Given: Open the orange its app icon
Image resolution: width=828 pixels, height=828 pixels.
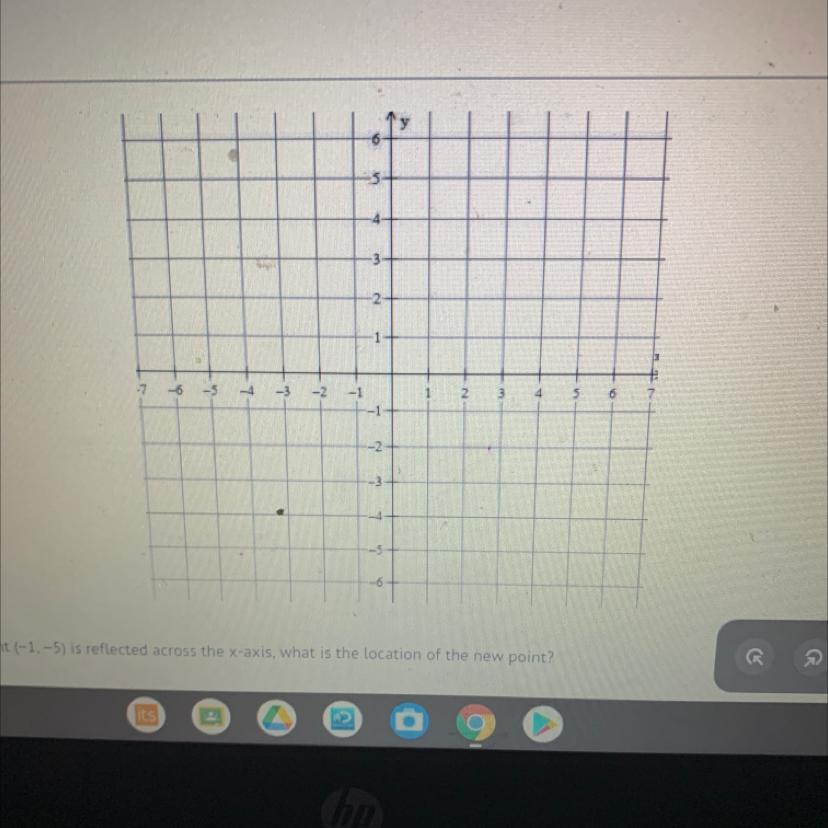Looking at the screenshot, I should 146,719.
